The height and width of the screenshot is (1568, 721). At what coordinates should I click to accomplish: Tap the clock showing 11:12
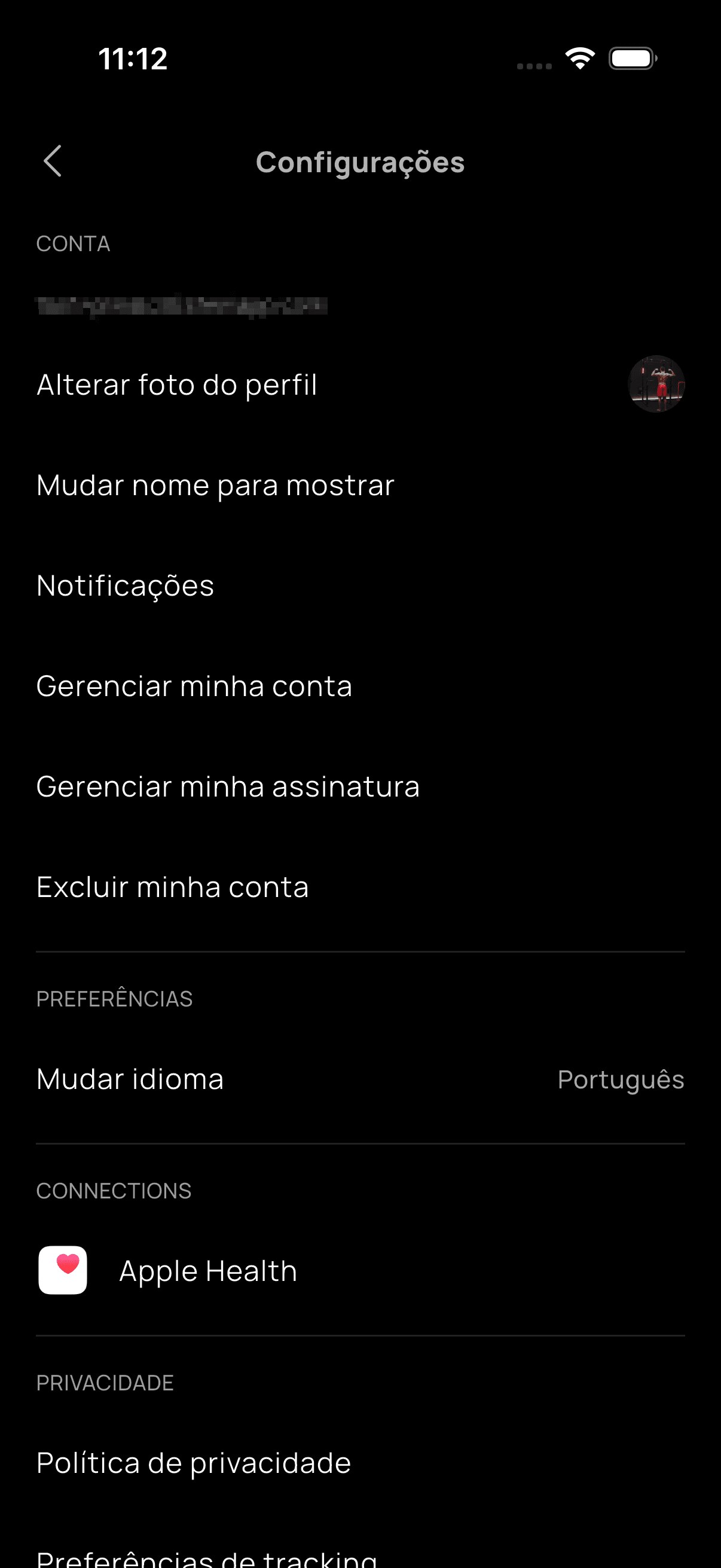(x=133, y=59)
